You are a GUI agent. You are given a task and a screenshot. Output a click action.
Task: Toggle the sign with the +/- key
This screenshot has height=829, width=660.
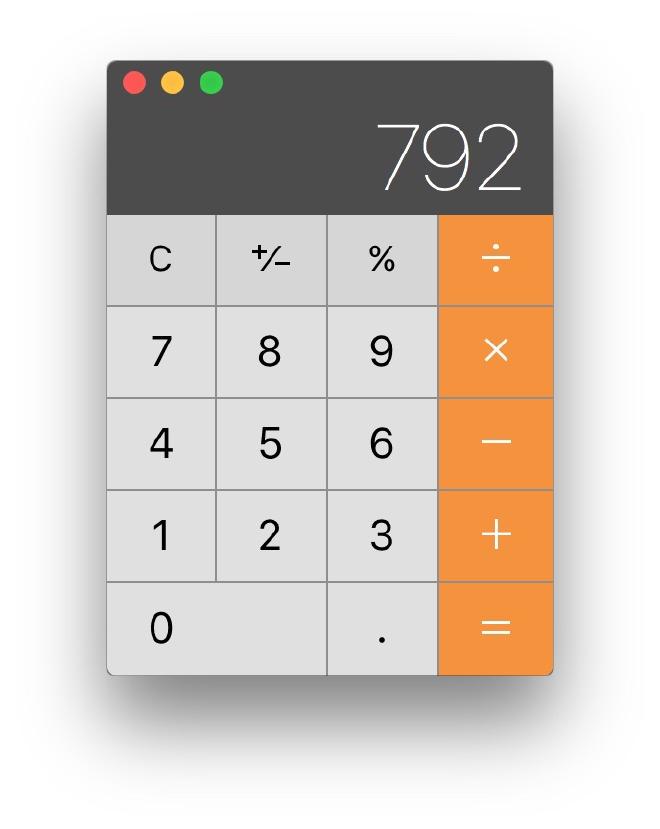tap(271, 260)
